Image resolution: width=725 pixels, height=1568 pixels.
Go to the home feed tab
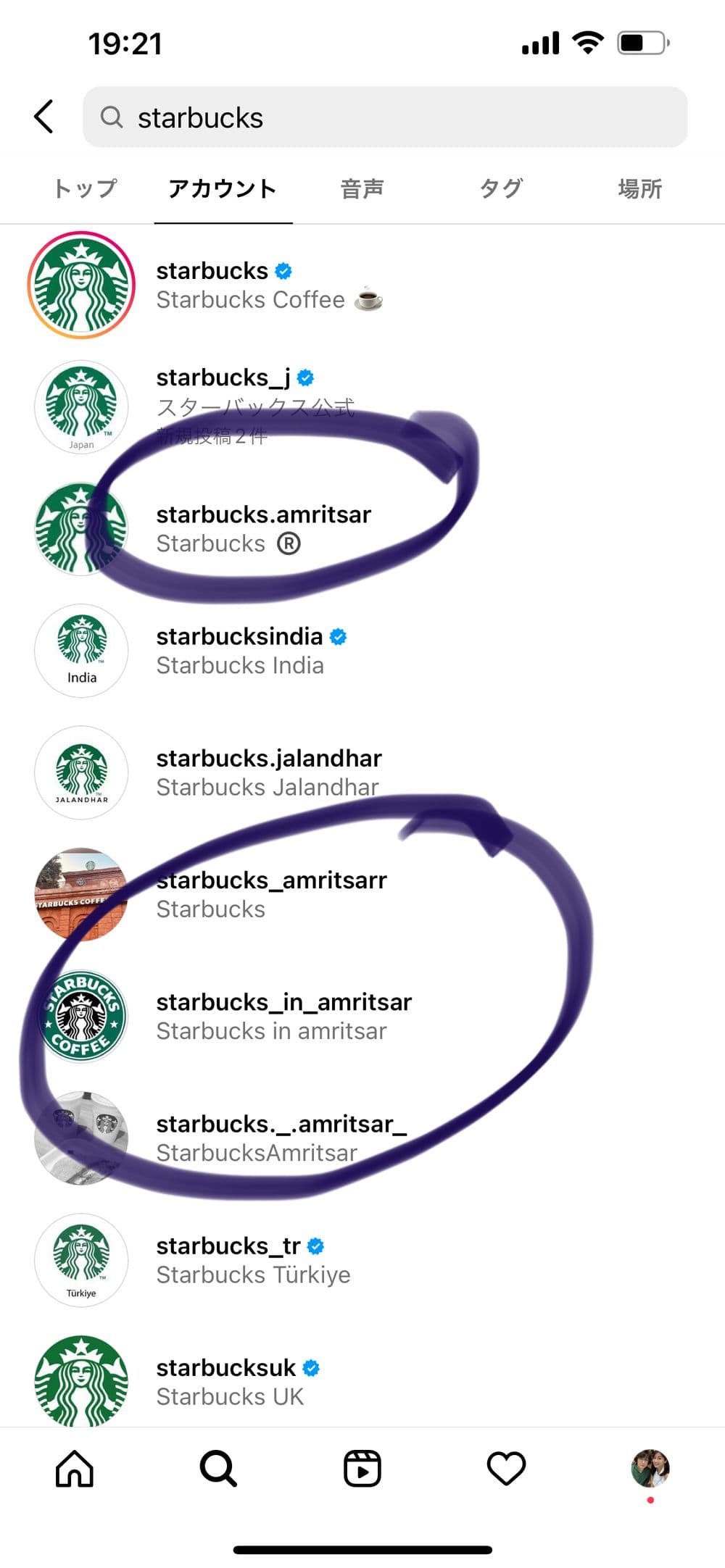coord(75,1469)
